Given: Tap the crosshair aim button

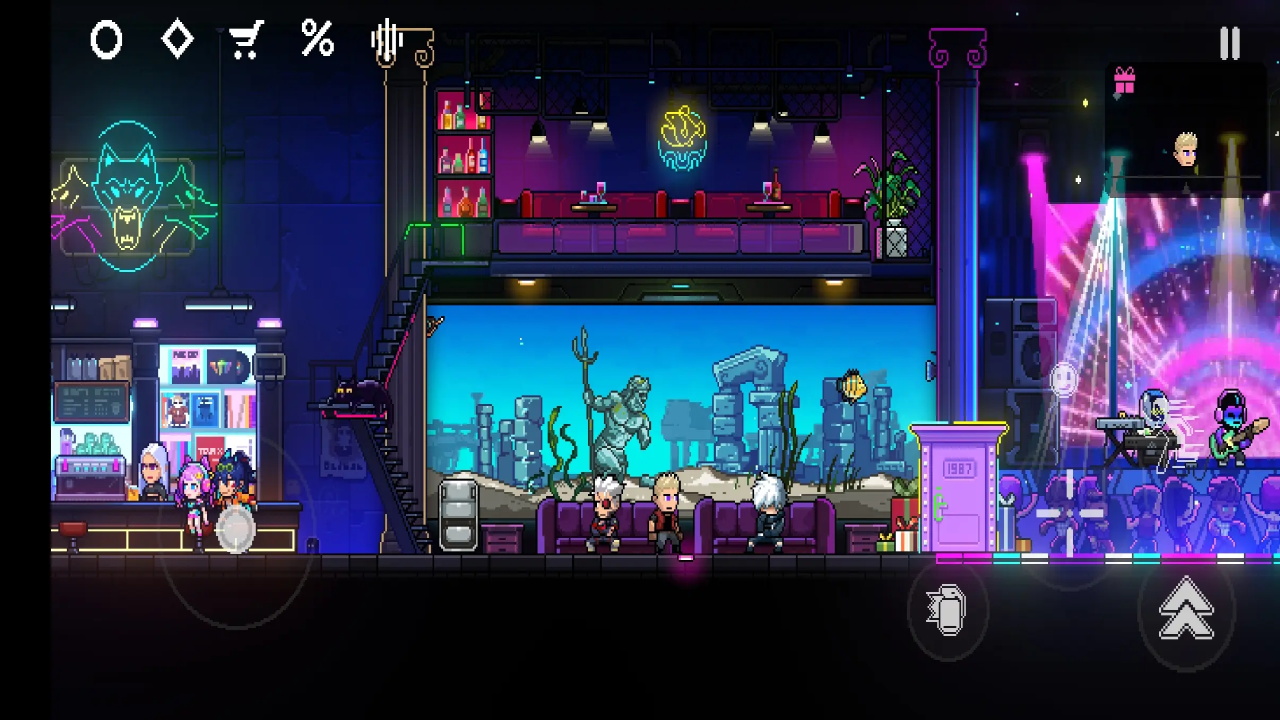Looking at the screenshot, I should coord(1069,515).
